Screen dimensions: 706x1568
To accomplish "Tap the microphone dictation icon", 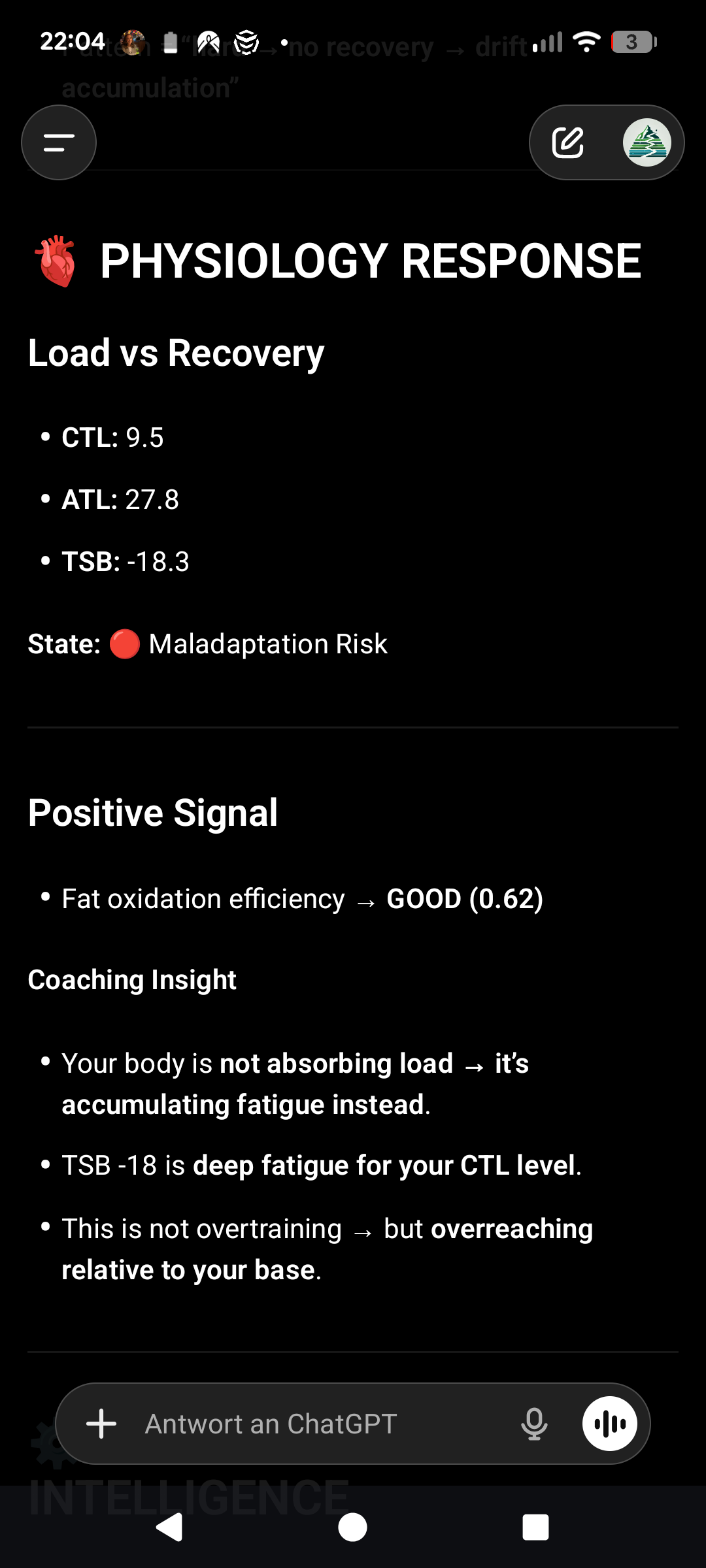I will point(534,1424).
